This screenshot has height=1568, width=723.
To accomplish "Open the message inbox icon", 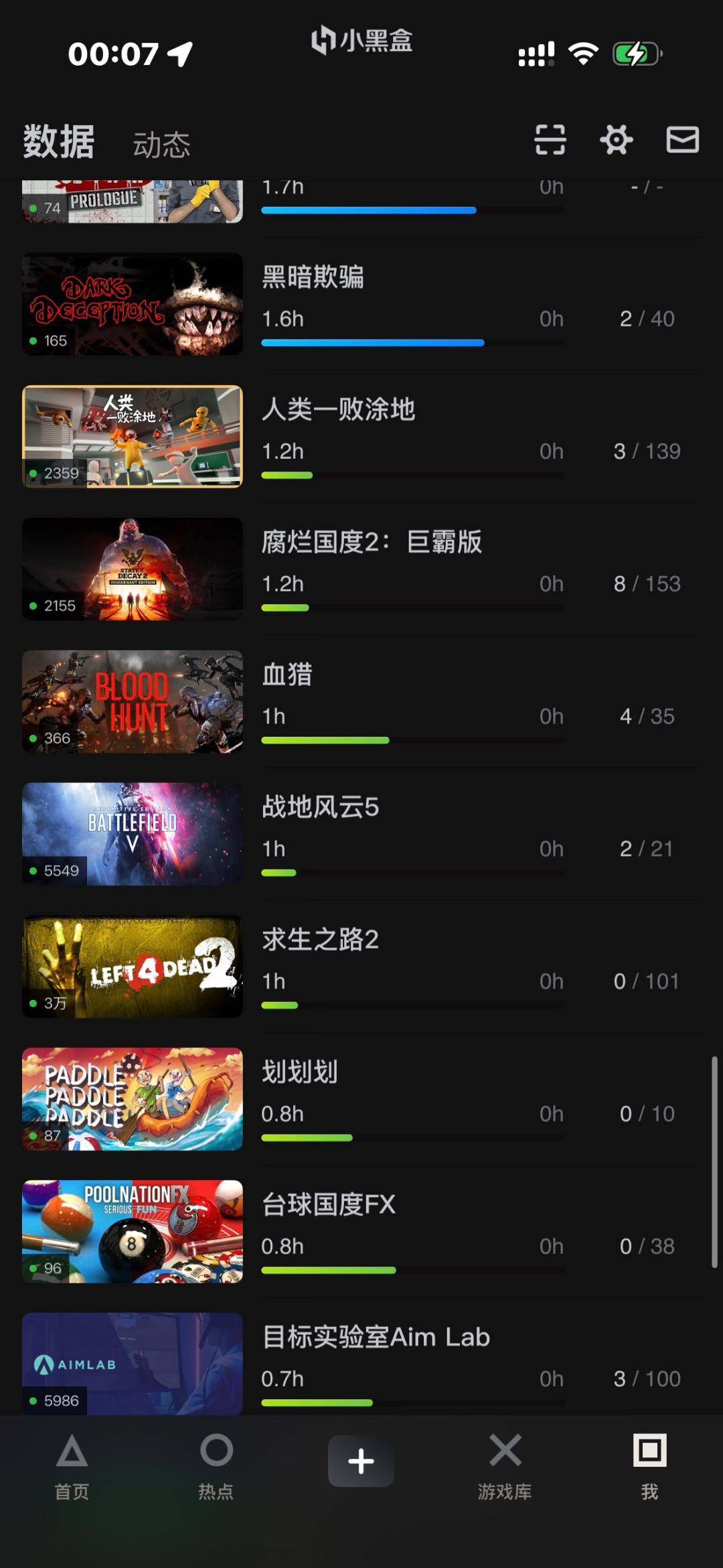I will coord(682,140).
